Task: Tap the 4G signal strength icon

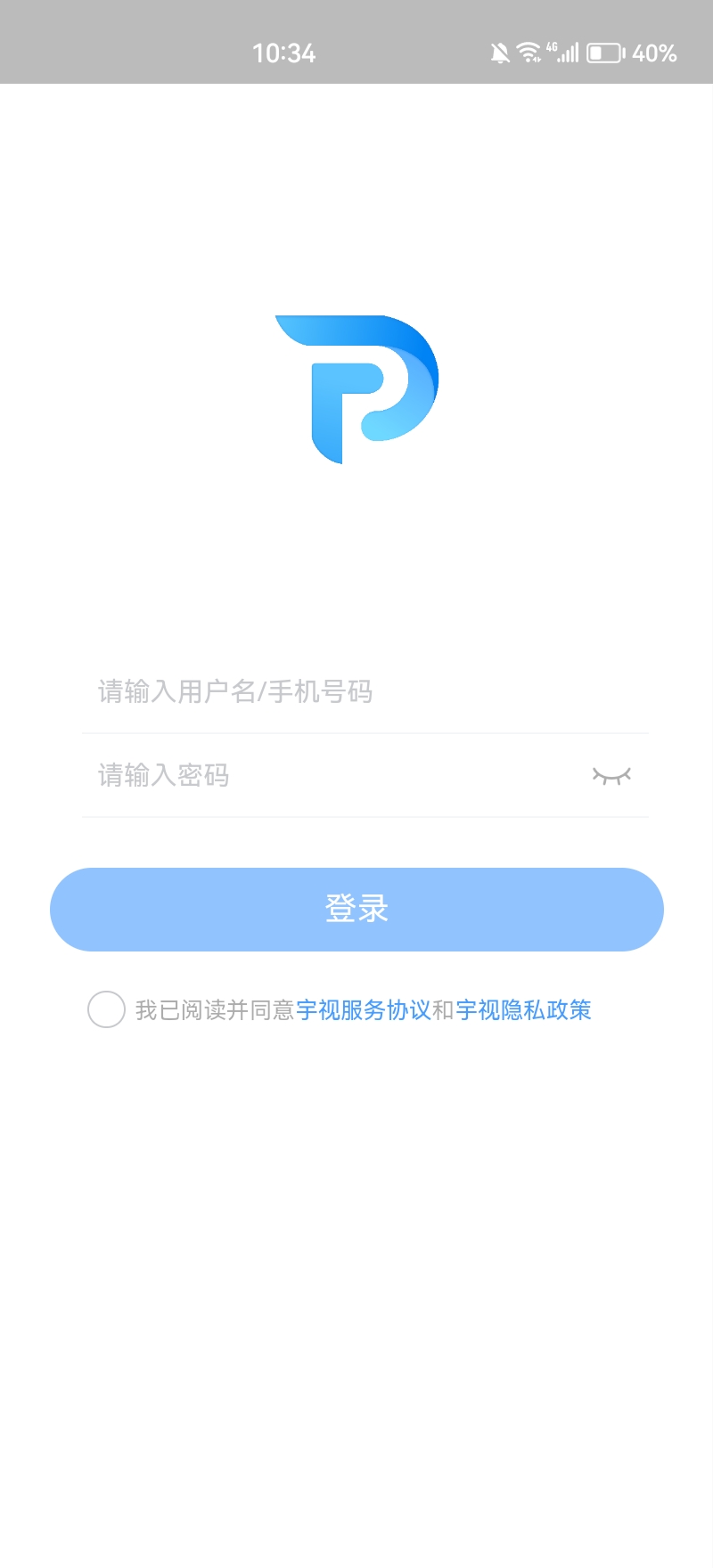Action: [x=565, y=53]
